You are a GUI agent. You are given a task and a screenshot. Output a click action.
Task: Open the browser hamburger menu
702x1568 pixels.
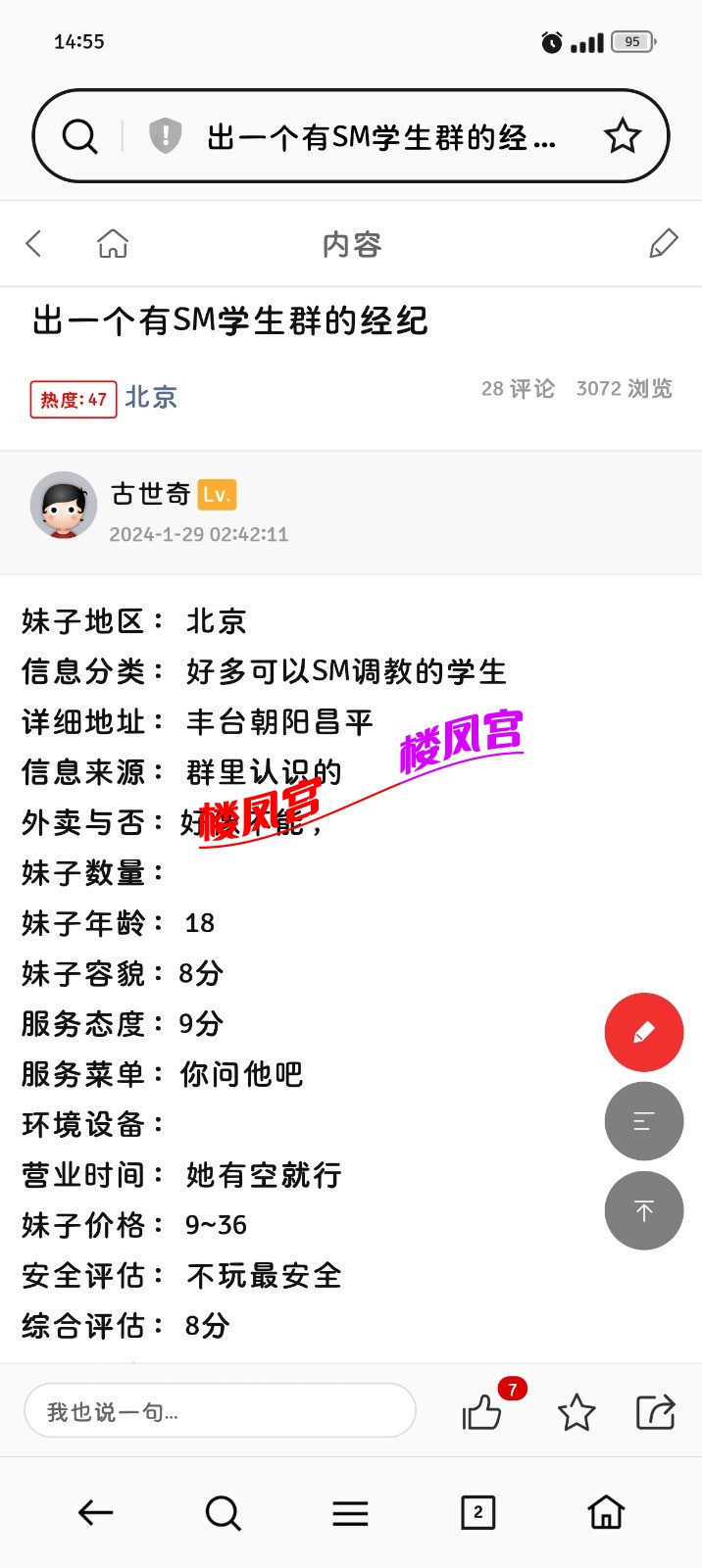pyautogui.click(x=350, y=1513)
